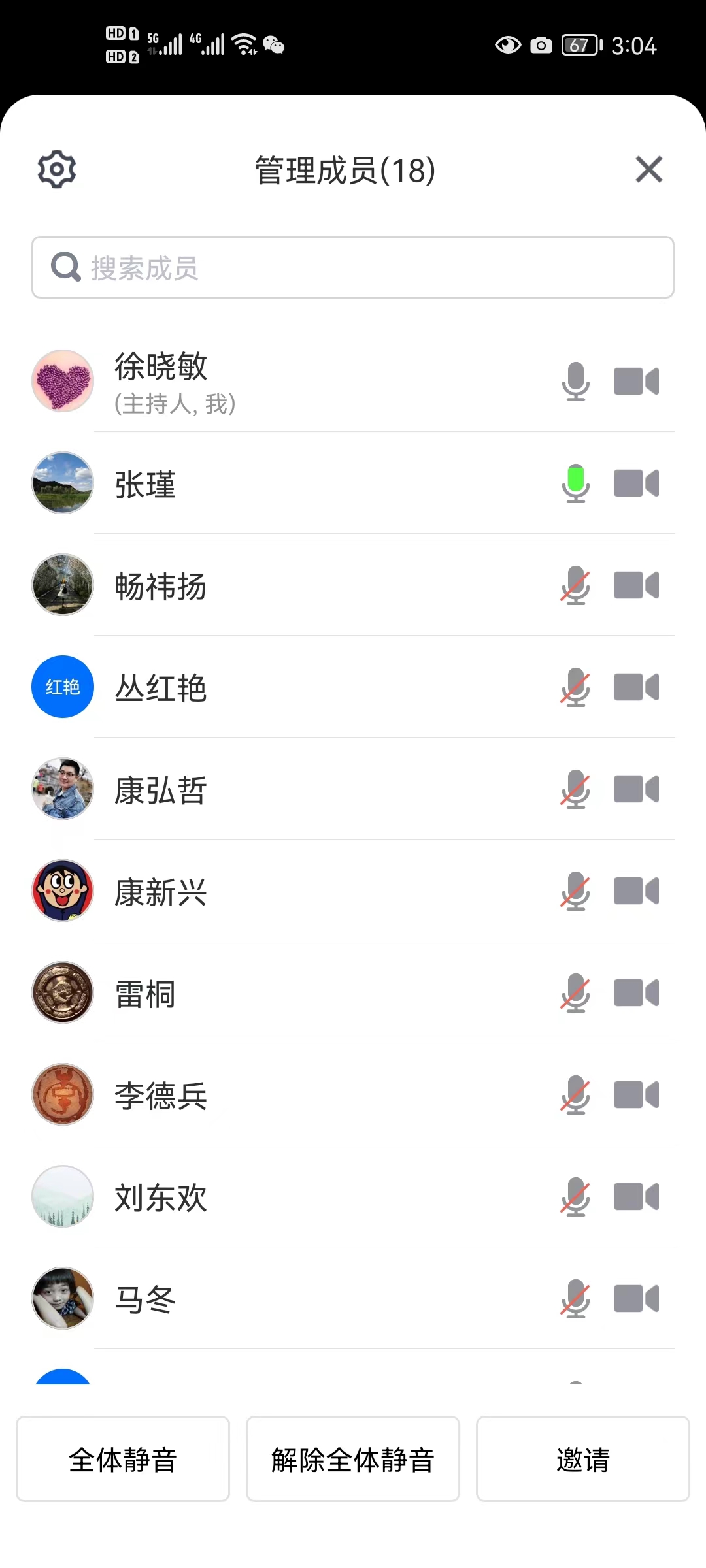Image resolution: width=706 pixels, height=1568 pixels.
Task: Toggle the microphone for 徐晓敏
Action: pos(575,382)
